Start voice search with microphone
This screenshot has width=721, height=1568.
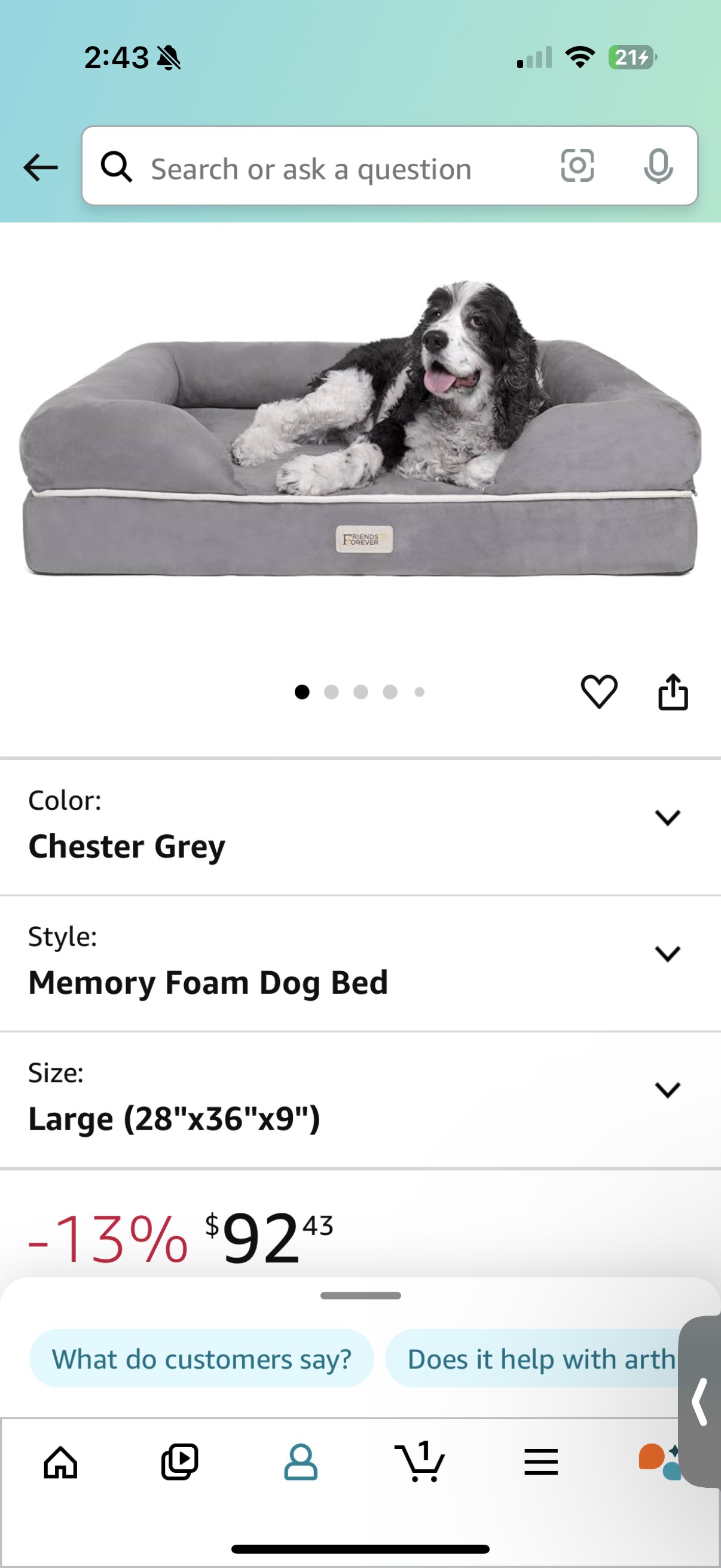[x=658, y=166]
